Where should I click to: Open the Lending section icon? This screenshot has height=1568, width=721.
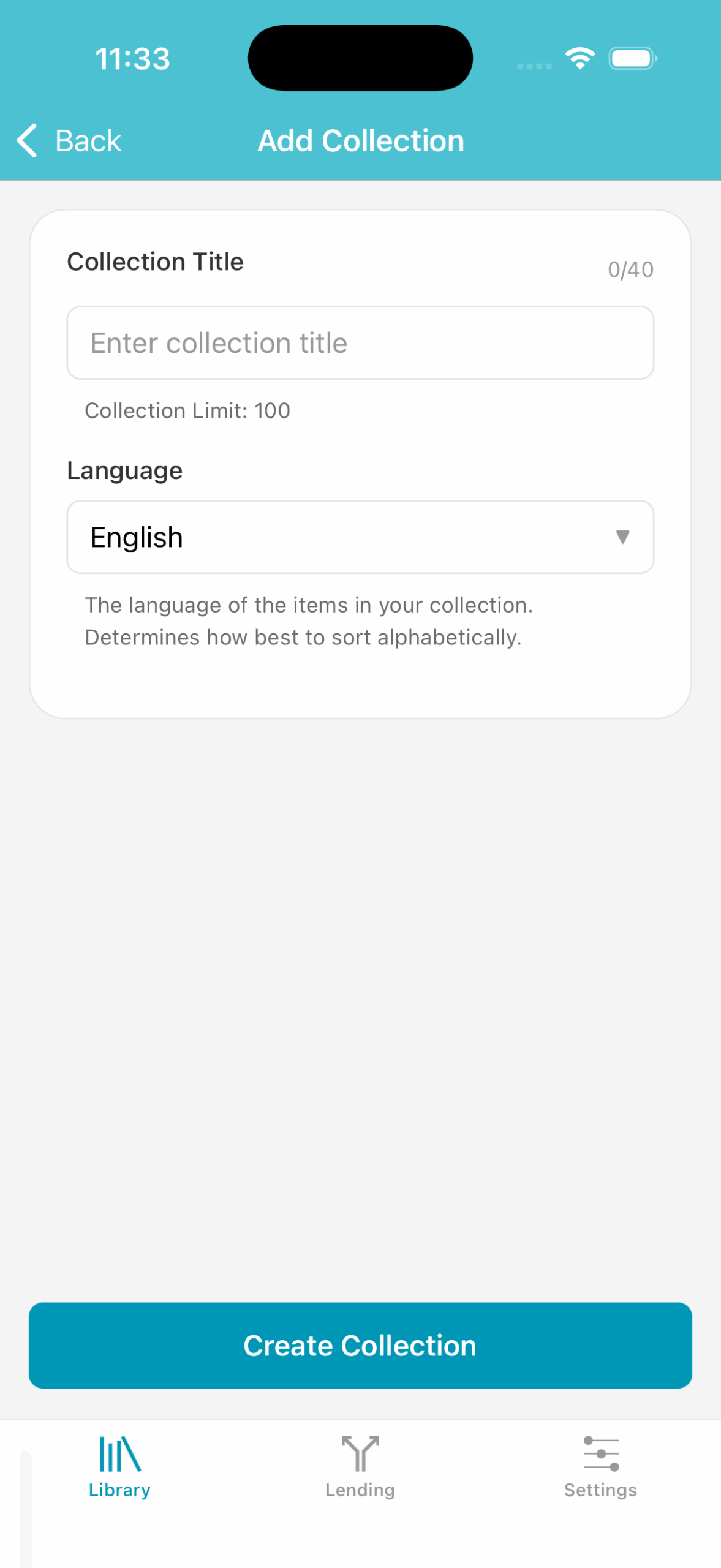(x=360, y=1464)
